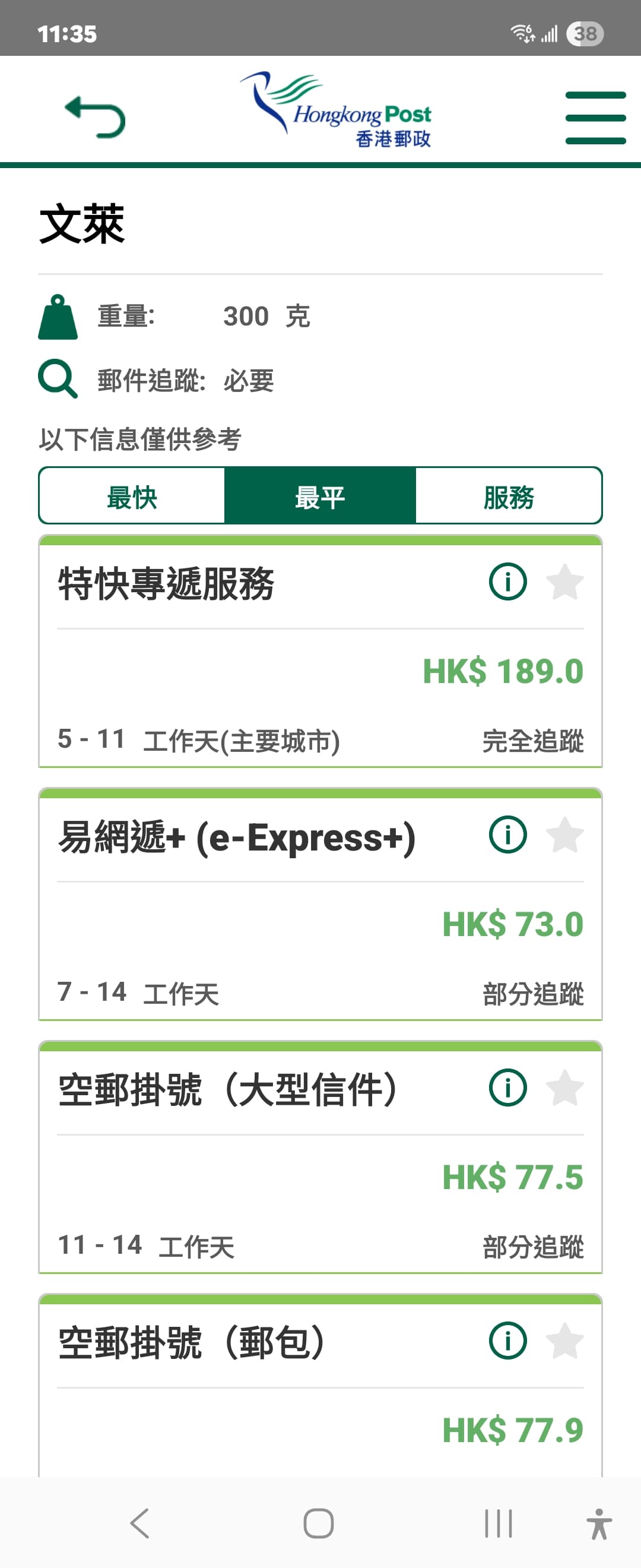
Task: Tap the system home button
Action: (319, 1523)
